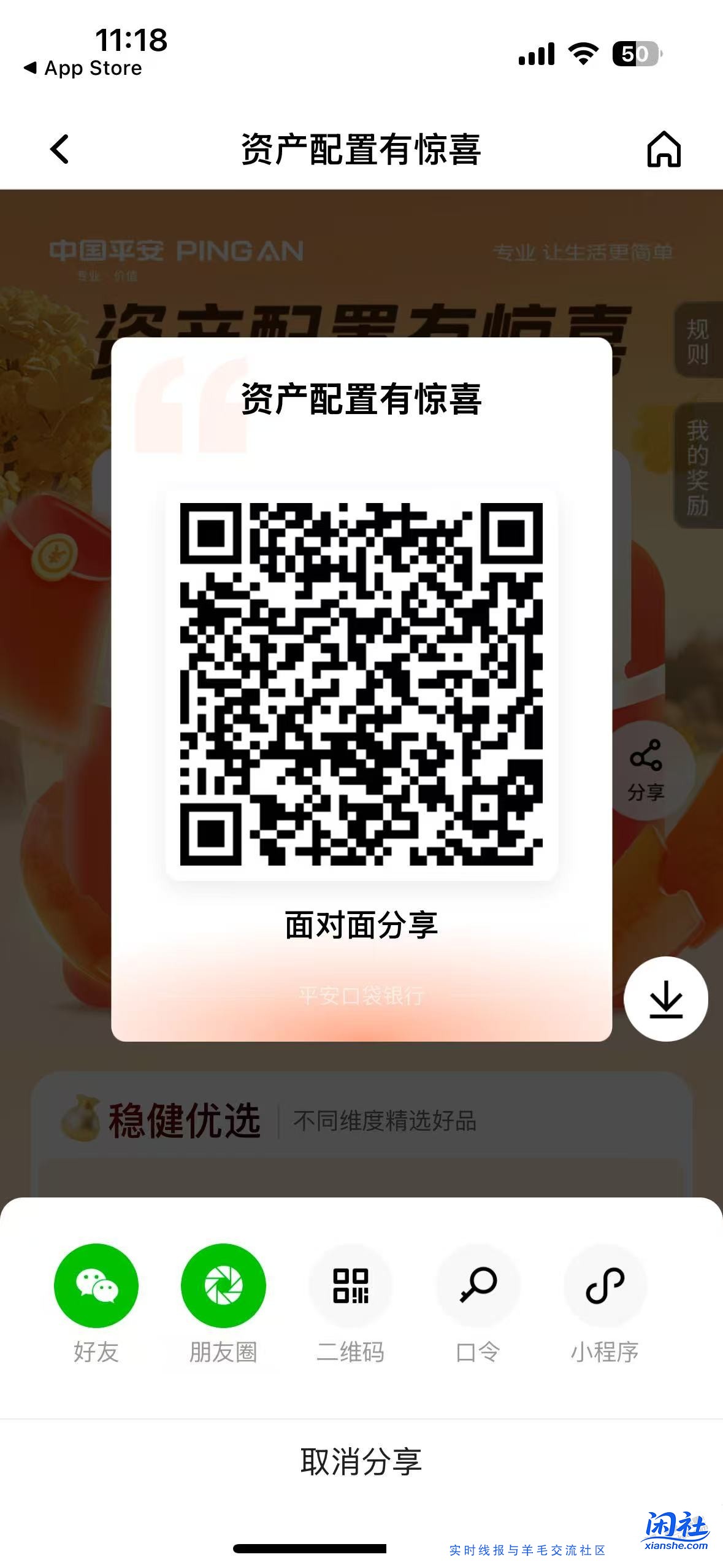
Task: Share via 小程序 mini program
Action: (x=605, y=1285)
